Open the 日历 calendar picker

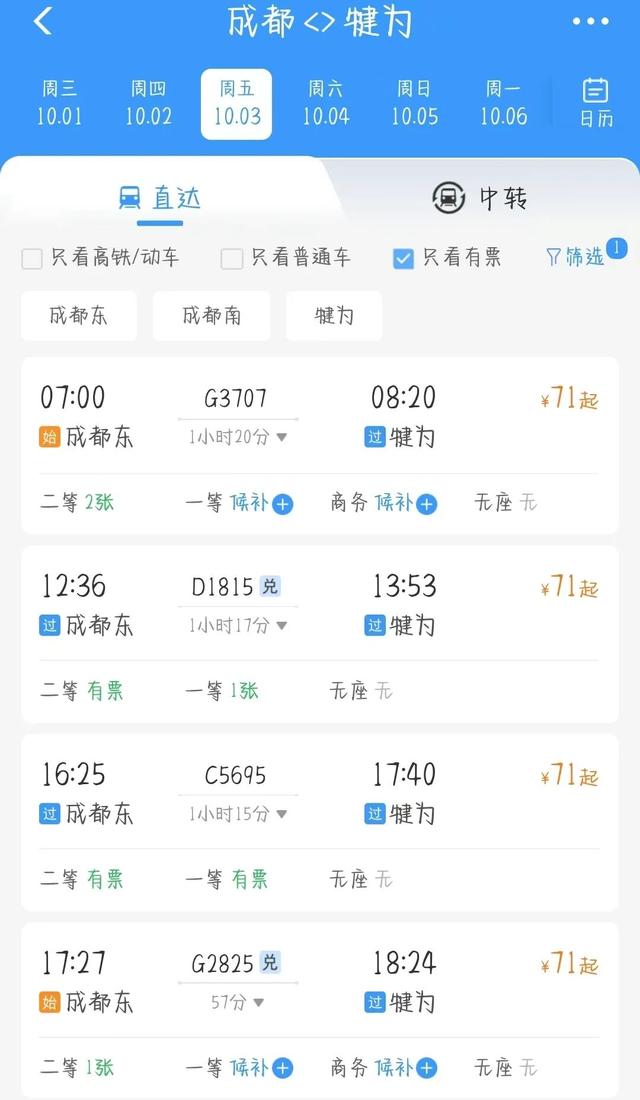(596, 103)
